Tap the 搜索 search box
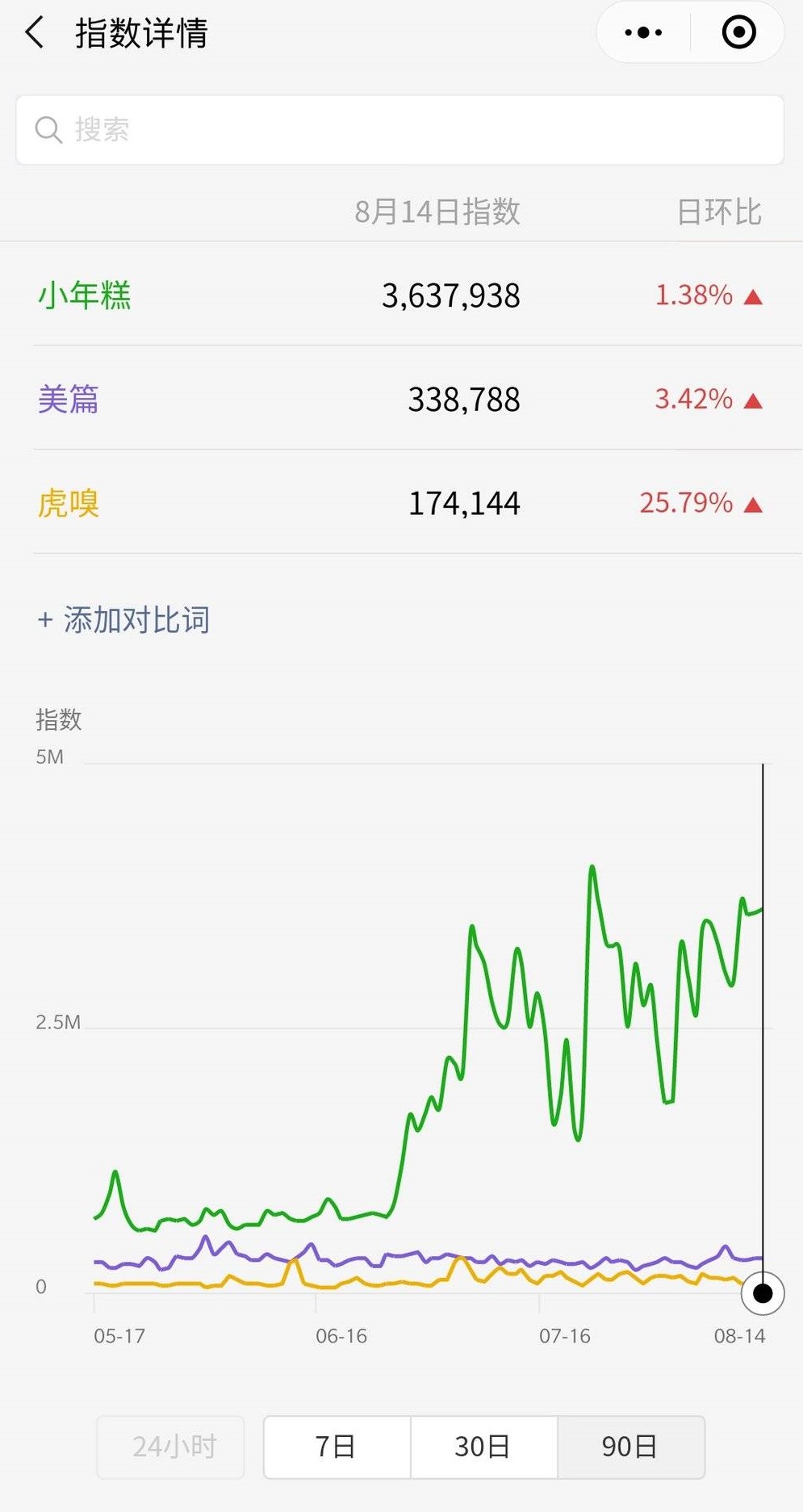Viewport: 803px width, 1512px height. pos(400,130)
